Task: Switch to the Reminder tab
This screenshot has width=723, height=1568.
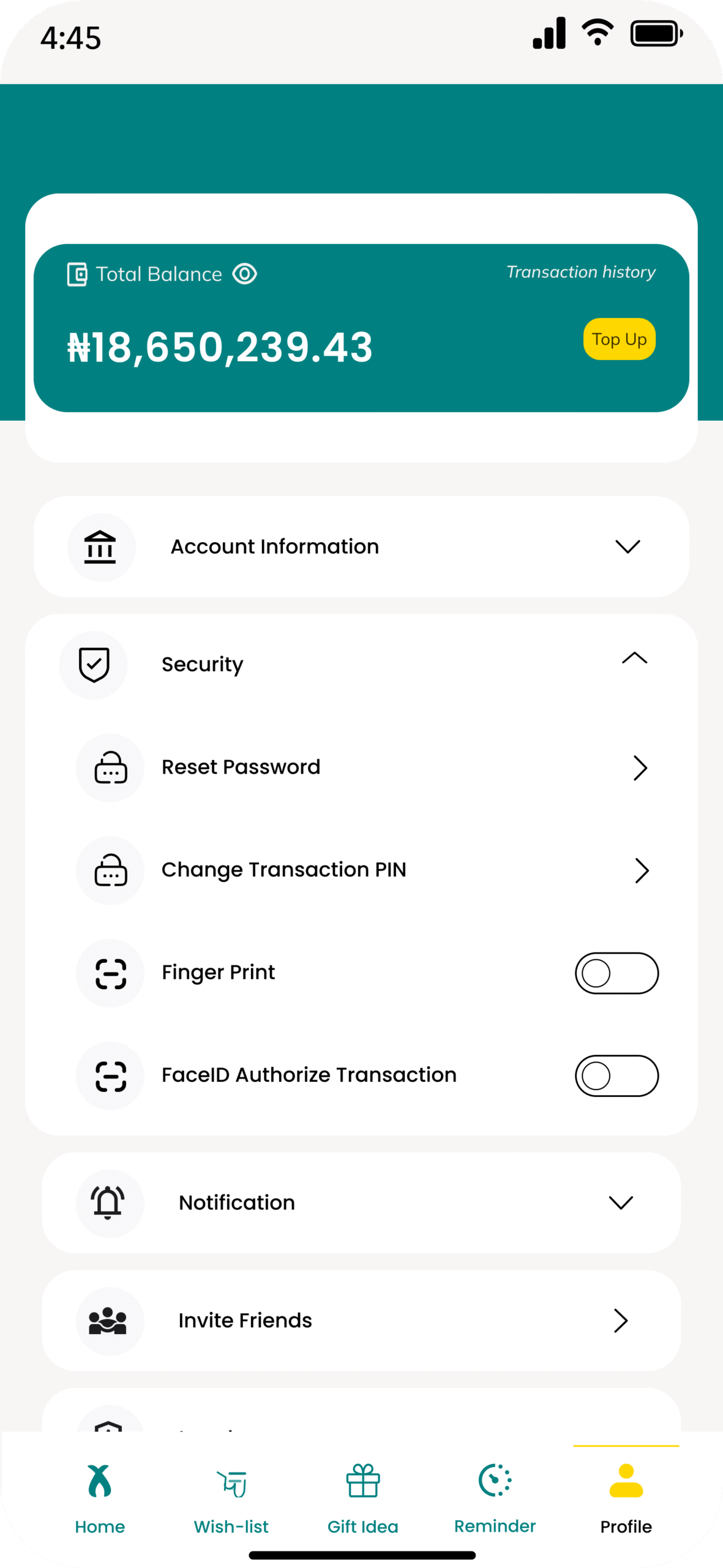Action: [495, 1498]
